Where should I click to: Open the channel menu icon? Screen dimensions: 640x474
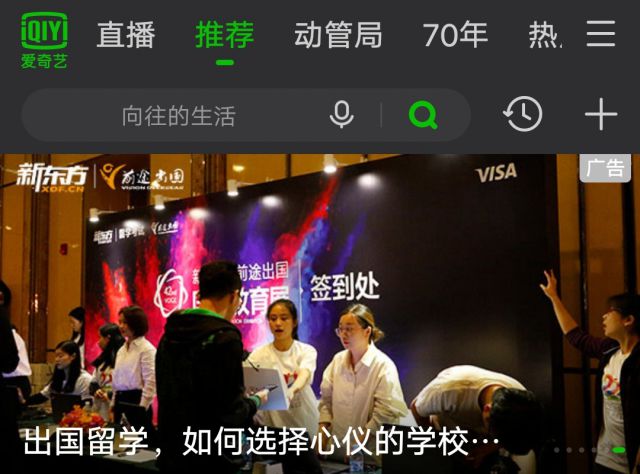point(601,35)
